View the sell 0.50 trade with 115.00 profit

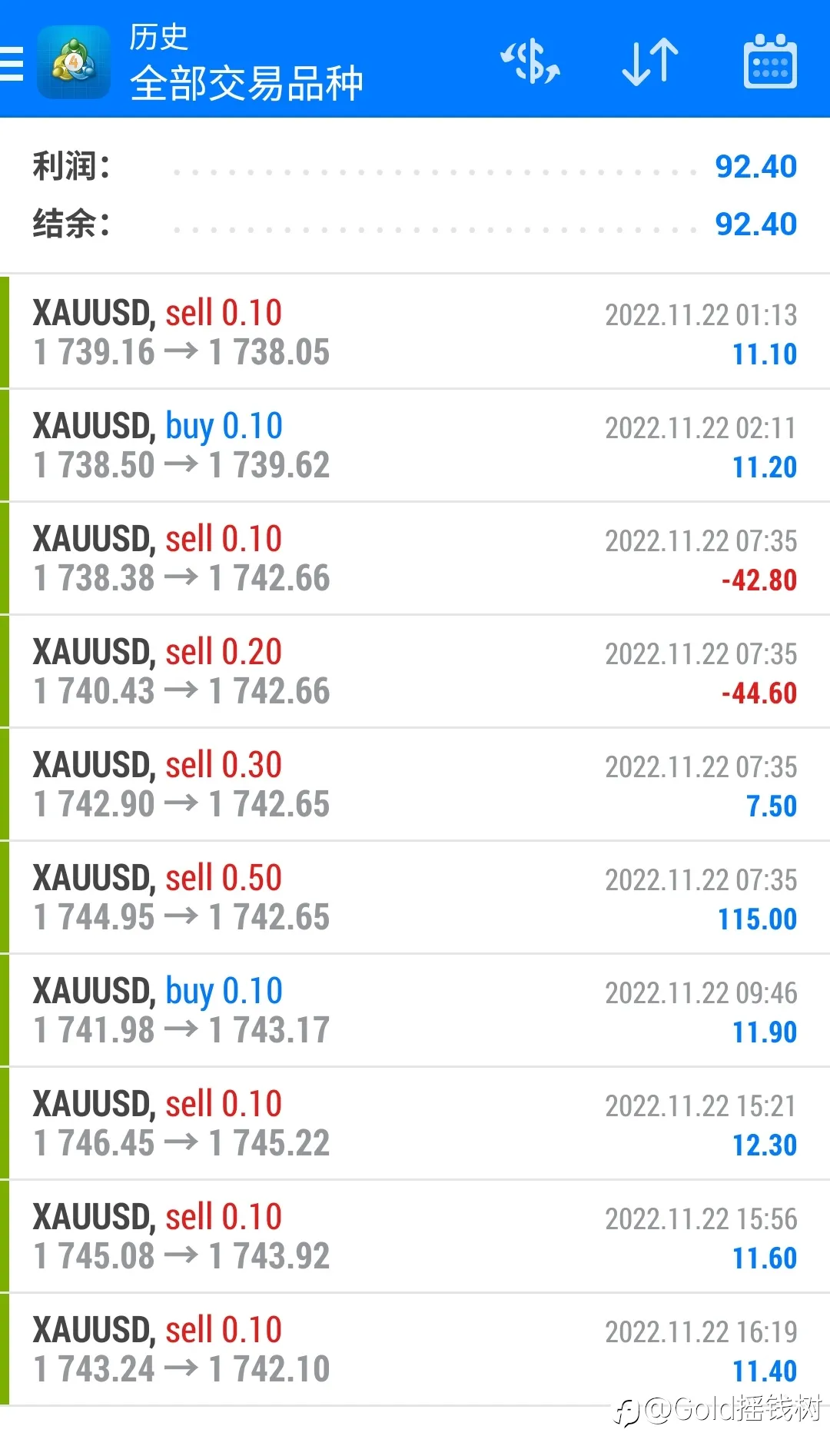tap(415, 897)
